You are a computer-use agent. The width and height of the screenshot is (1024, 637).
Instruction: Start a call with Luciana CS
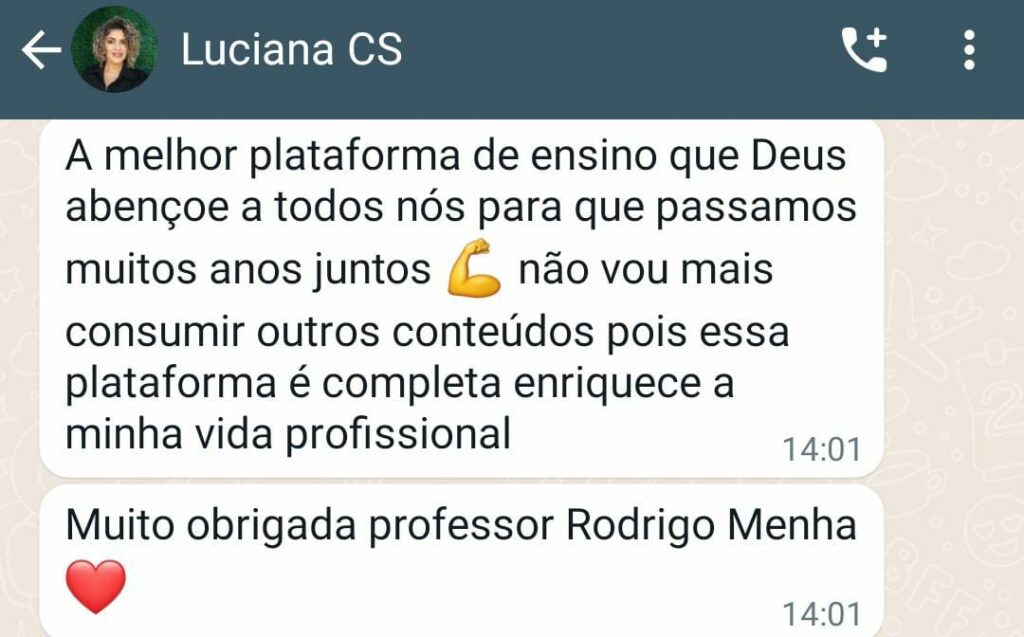864,50
